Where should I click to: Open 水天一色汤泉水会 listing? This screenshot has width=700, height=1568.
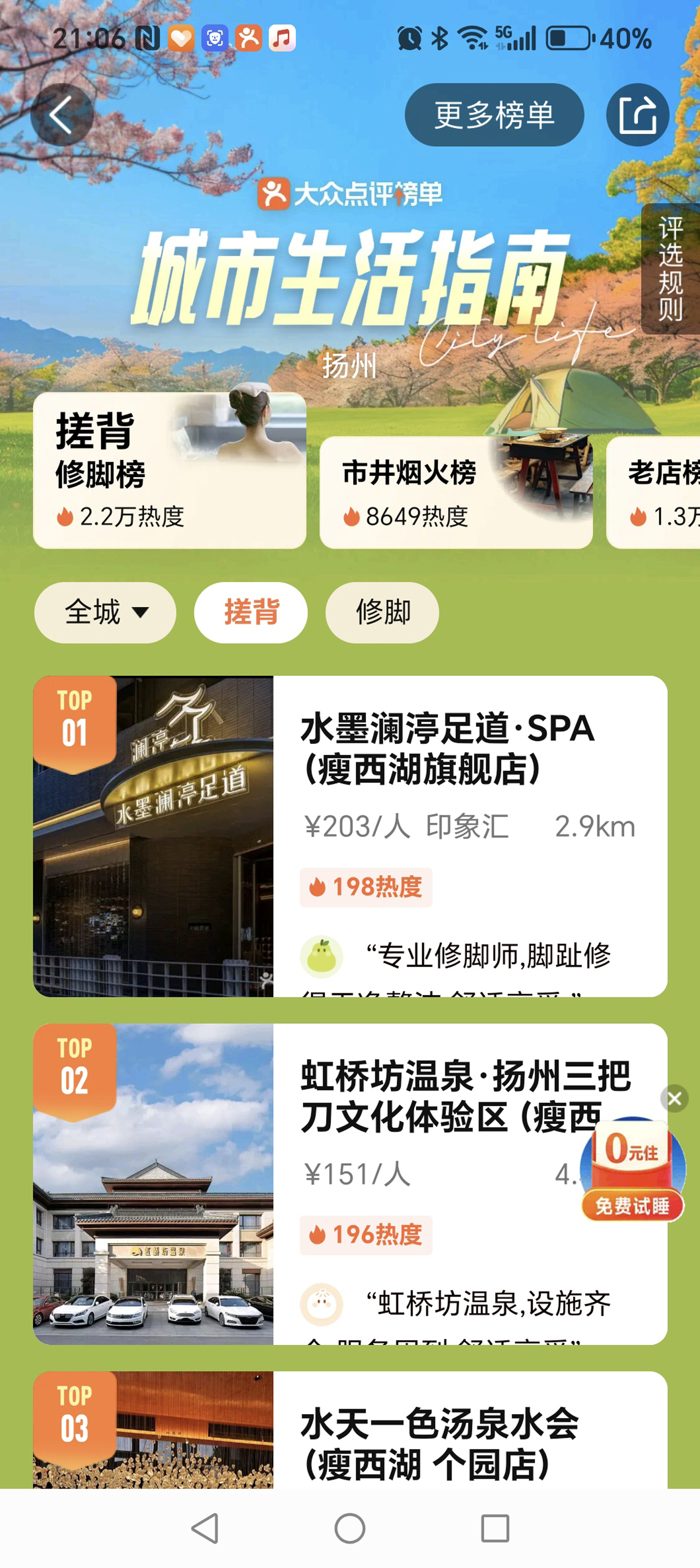tap(439, 1442)
